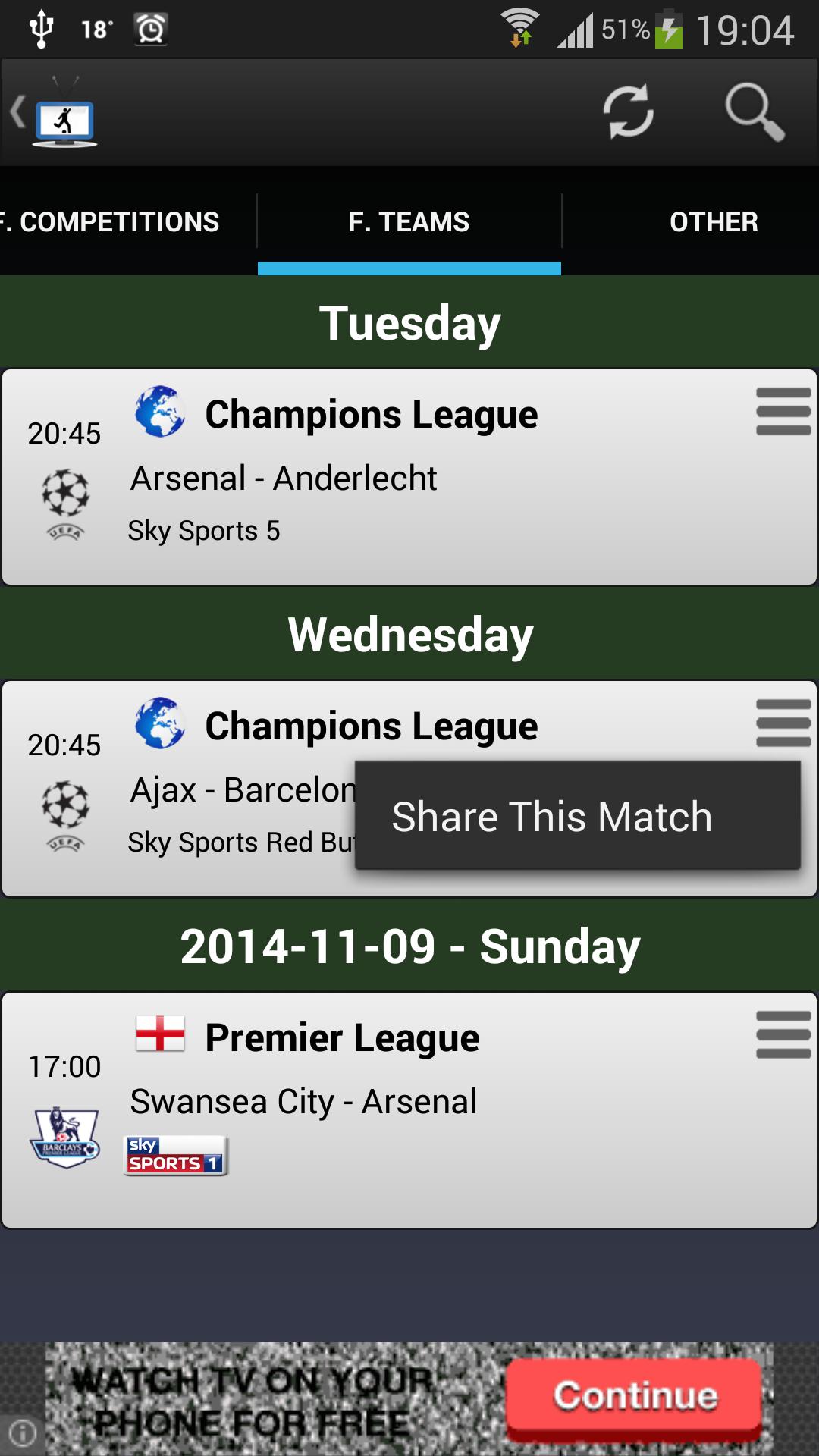The image size is (819, 1456).
Task: Select Share This Match option
Action: [x=551, y=815]
